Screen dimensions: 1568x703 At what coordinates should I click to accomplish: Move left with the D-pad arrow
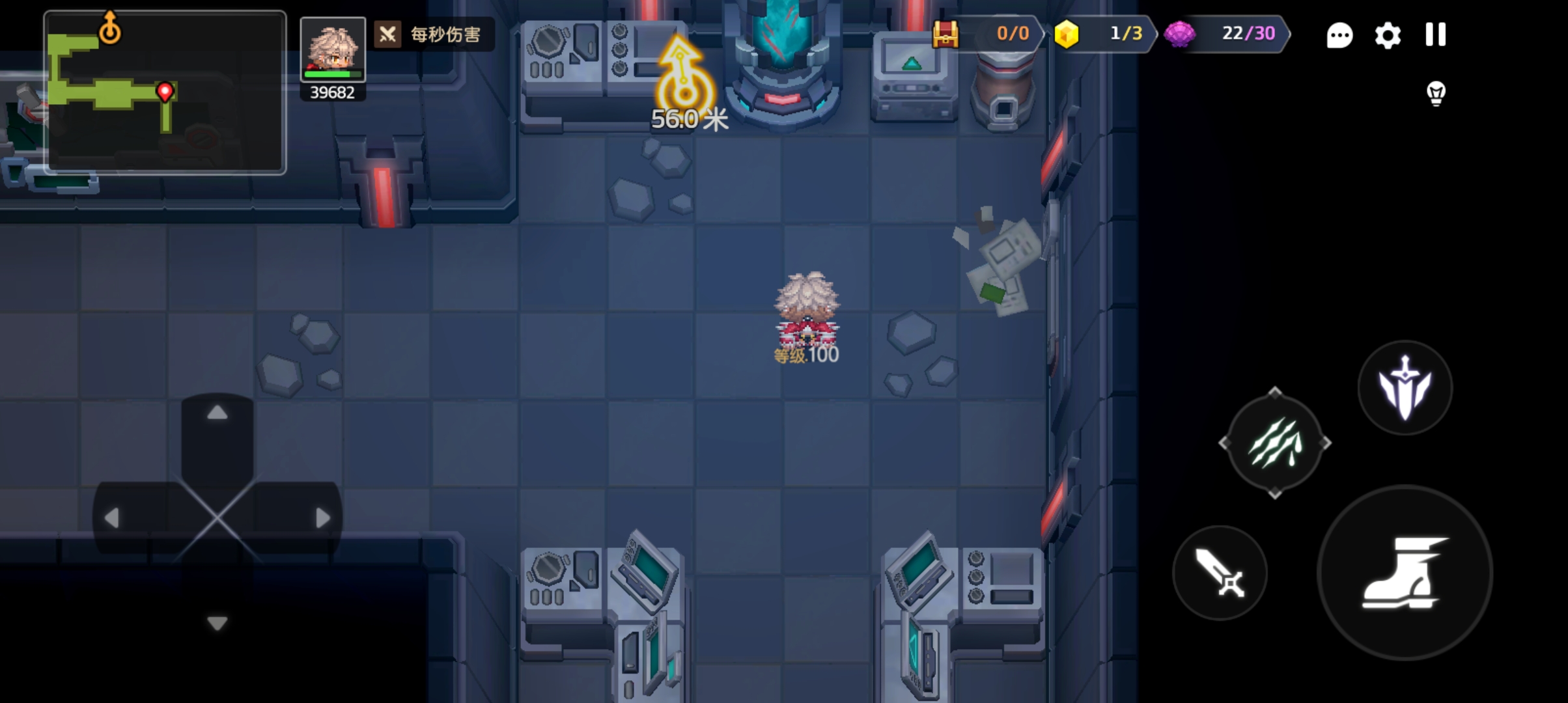(x=112, y=518)
